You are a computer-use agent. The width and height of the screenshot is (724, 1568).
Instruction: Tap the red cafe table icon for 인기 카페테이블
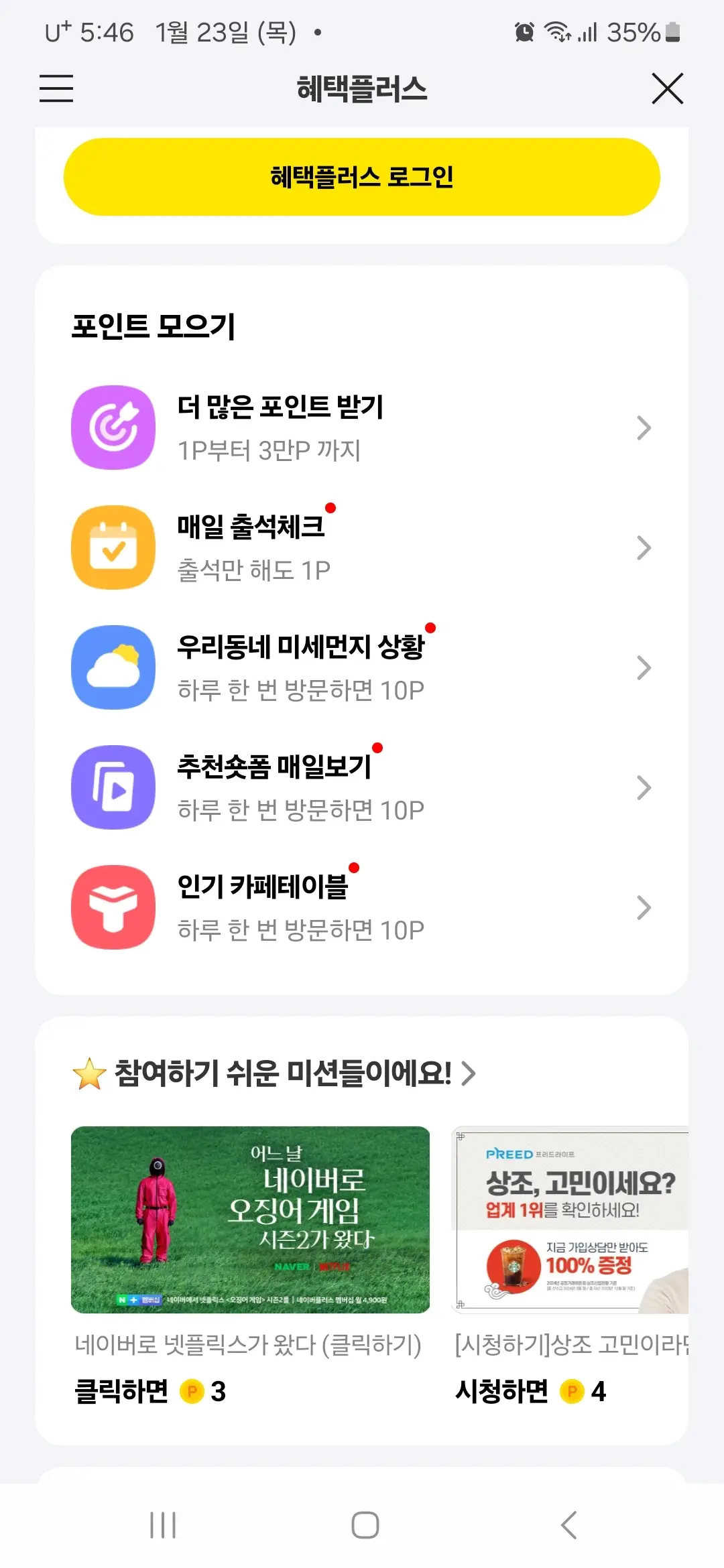coord(113,907)
